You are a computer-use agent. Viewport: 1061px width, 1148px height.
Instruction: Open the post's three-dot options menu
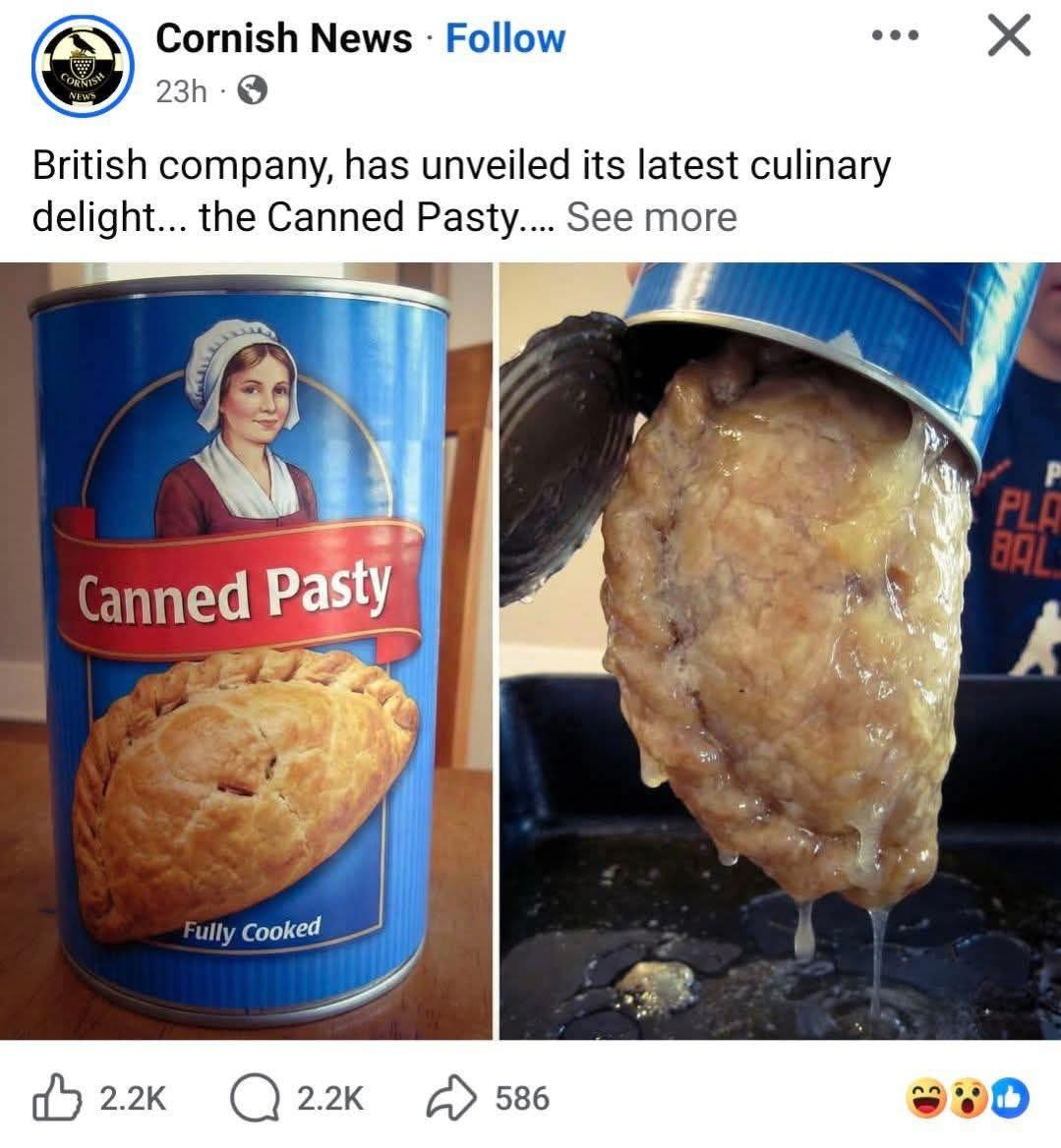(x=895, y=37)
